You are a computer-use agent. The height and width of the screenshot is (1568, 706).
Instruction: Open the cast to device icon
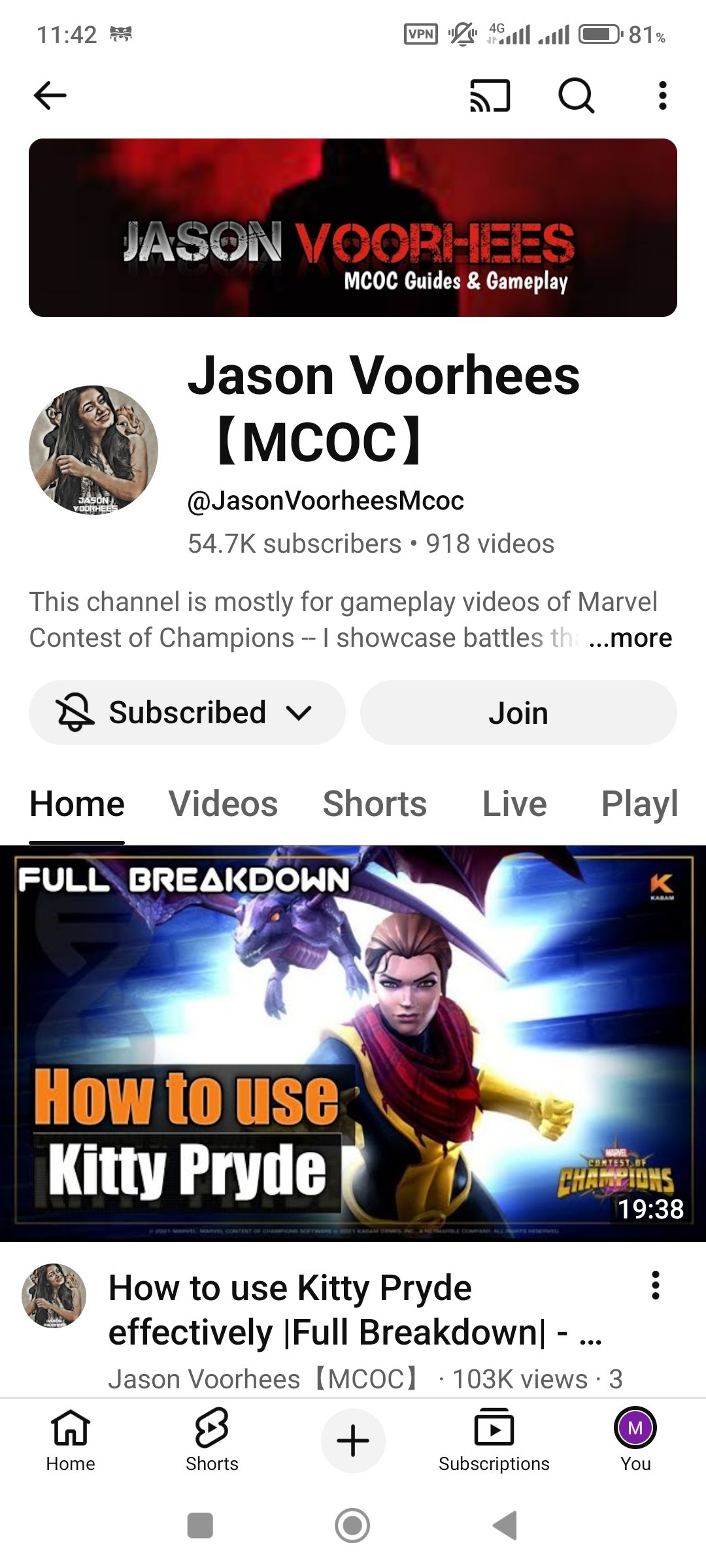coord(490,95)
